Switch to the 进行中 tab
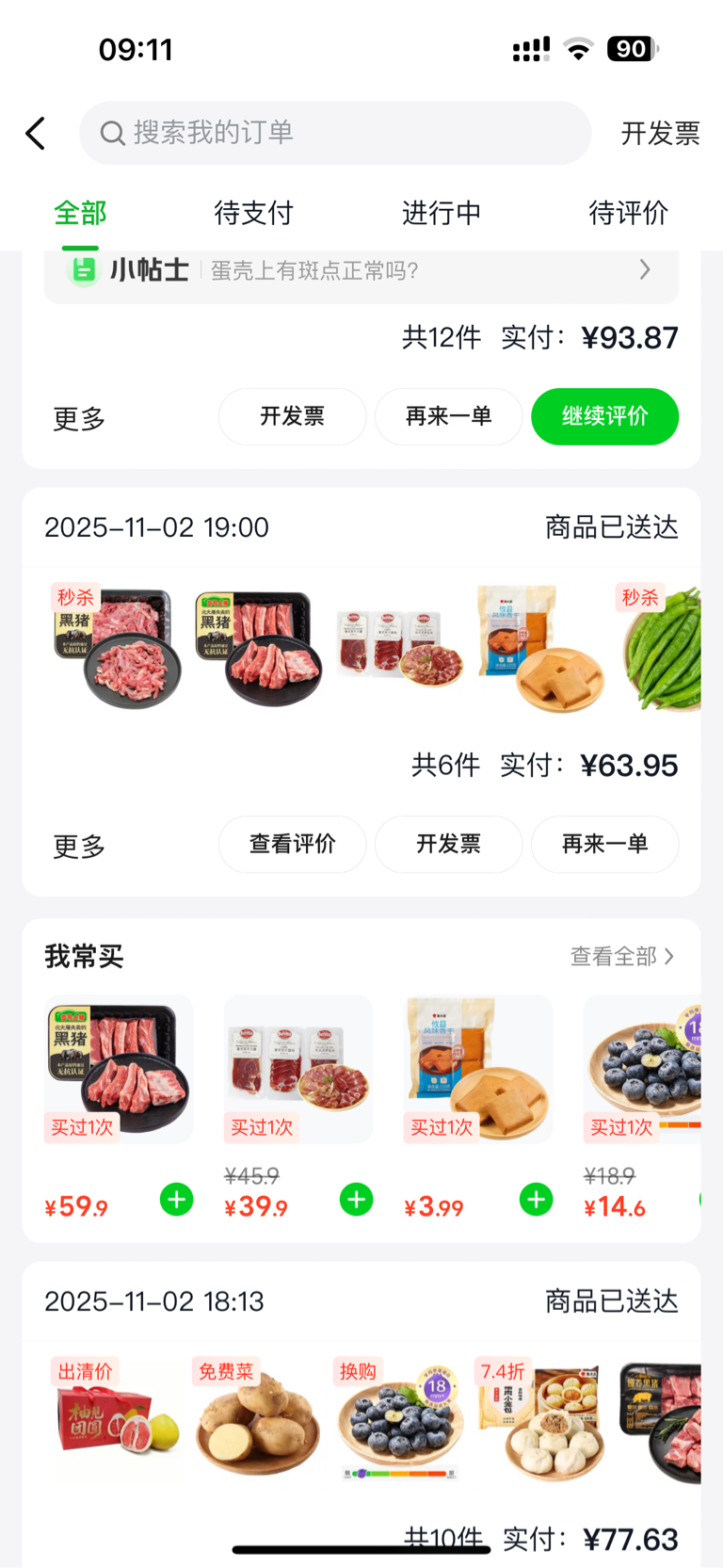Image resolution: width=723 pixels, height=1568 pixels. (442, 213)
